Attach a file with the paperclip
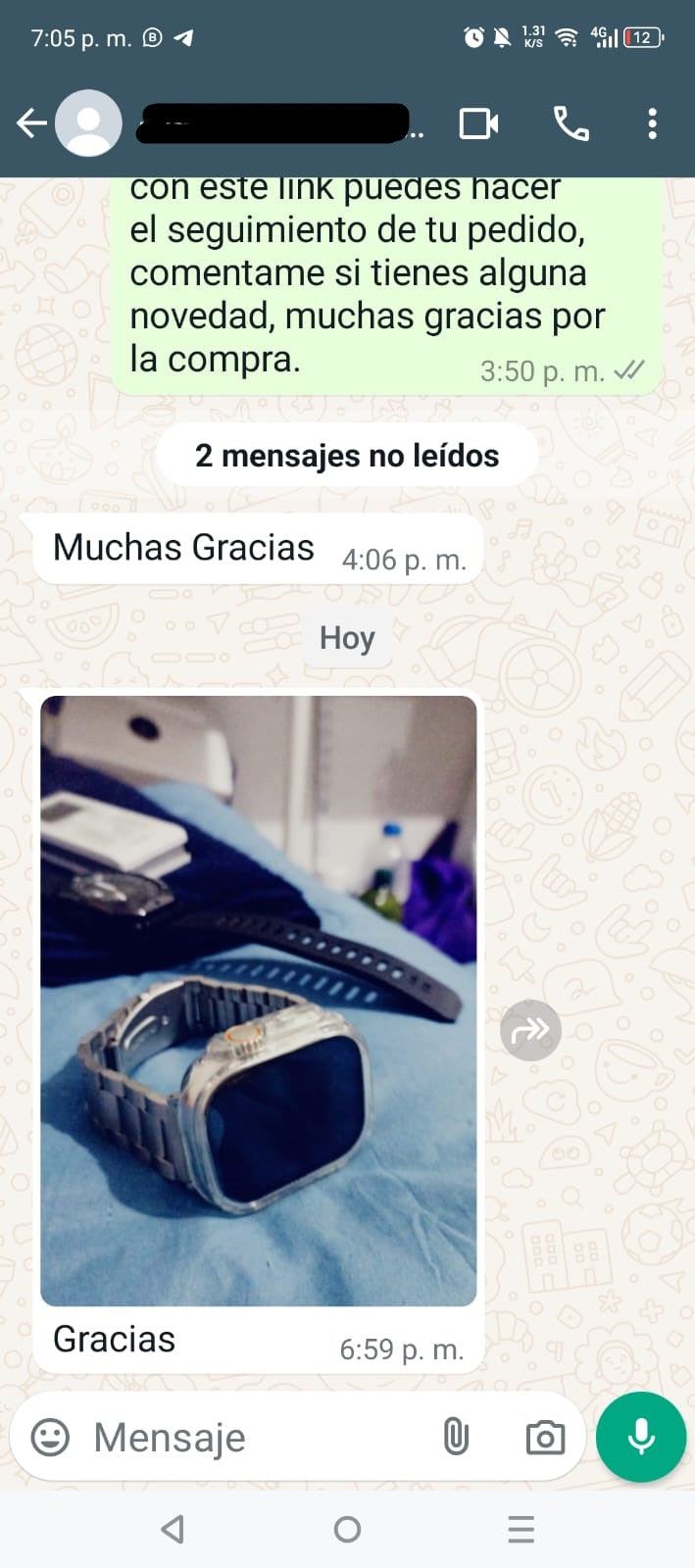 (456, 1438)
